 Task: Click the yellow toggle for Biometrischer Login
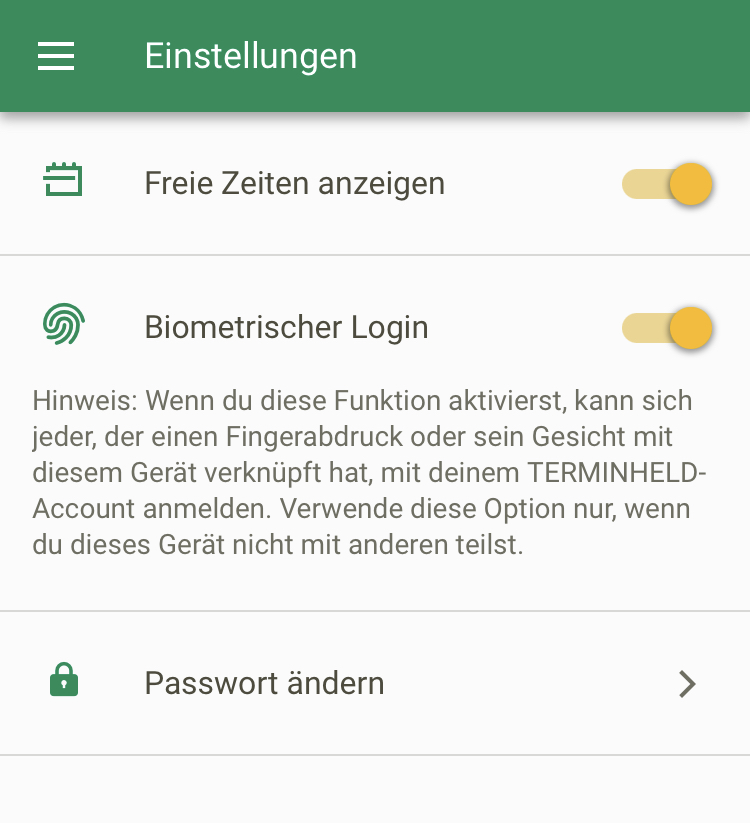(x=667, y=328)
